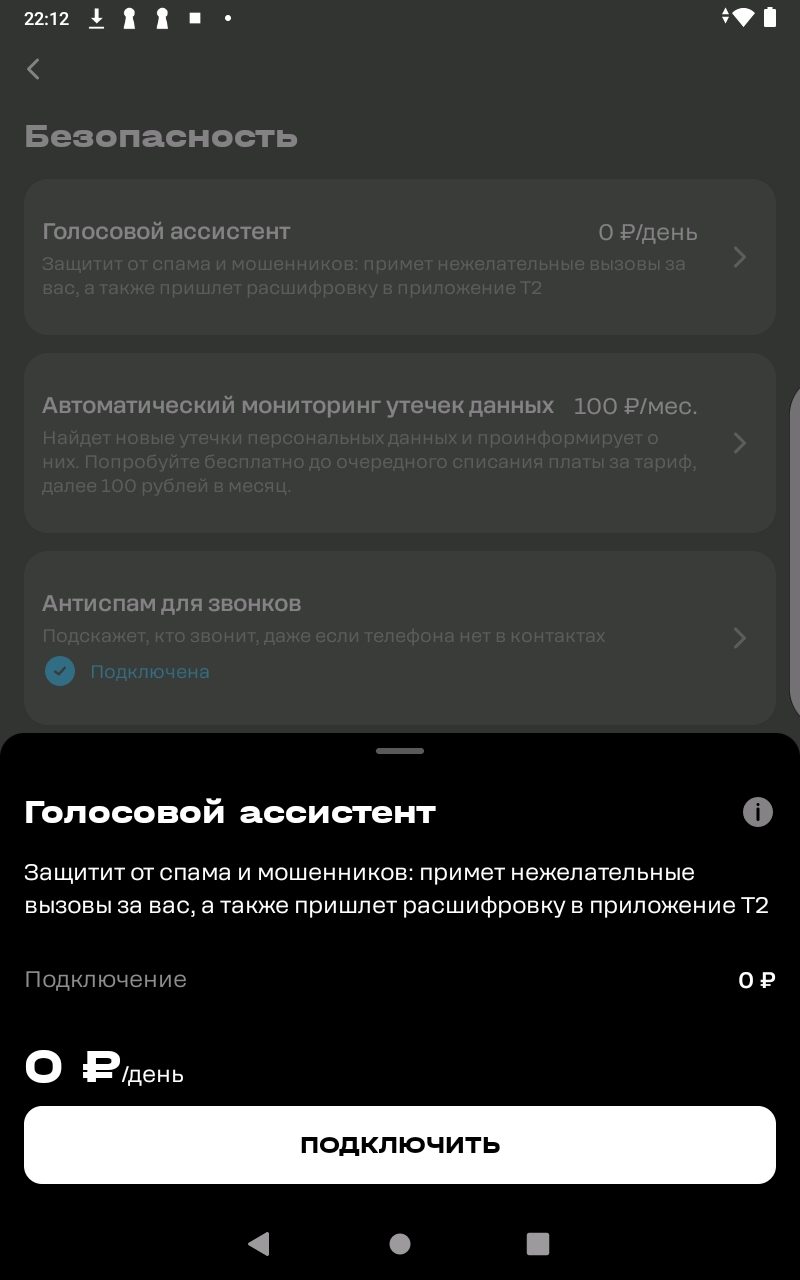800x1280 pixels.
Task: Open the Автоматический мониторинг утечек данных card
Action: click(x=400, y=442)
